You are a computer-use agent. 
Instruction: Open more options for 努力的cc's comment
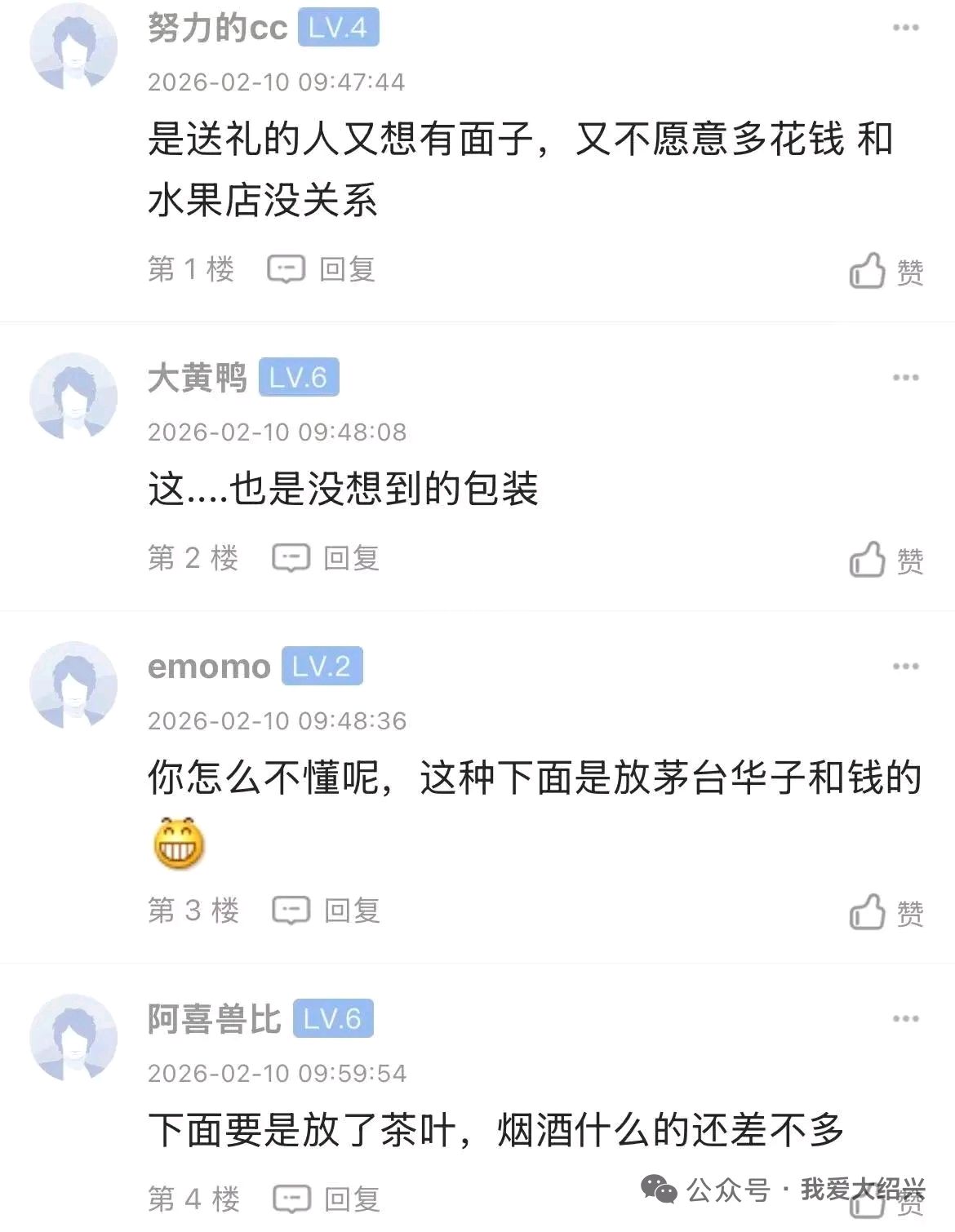905,29
